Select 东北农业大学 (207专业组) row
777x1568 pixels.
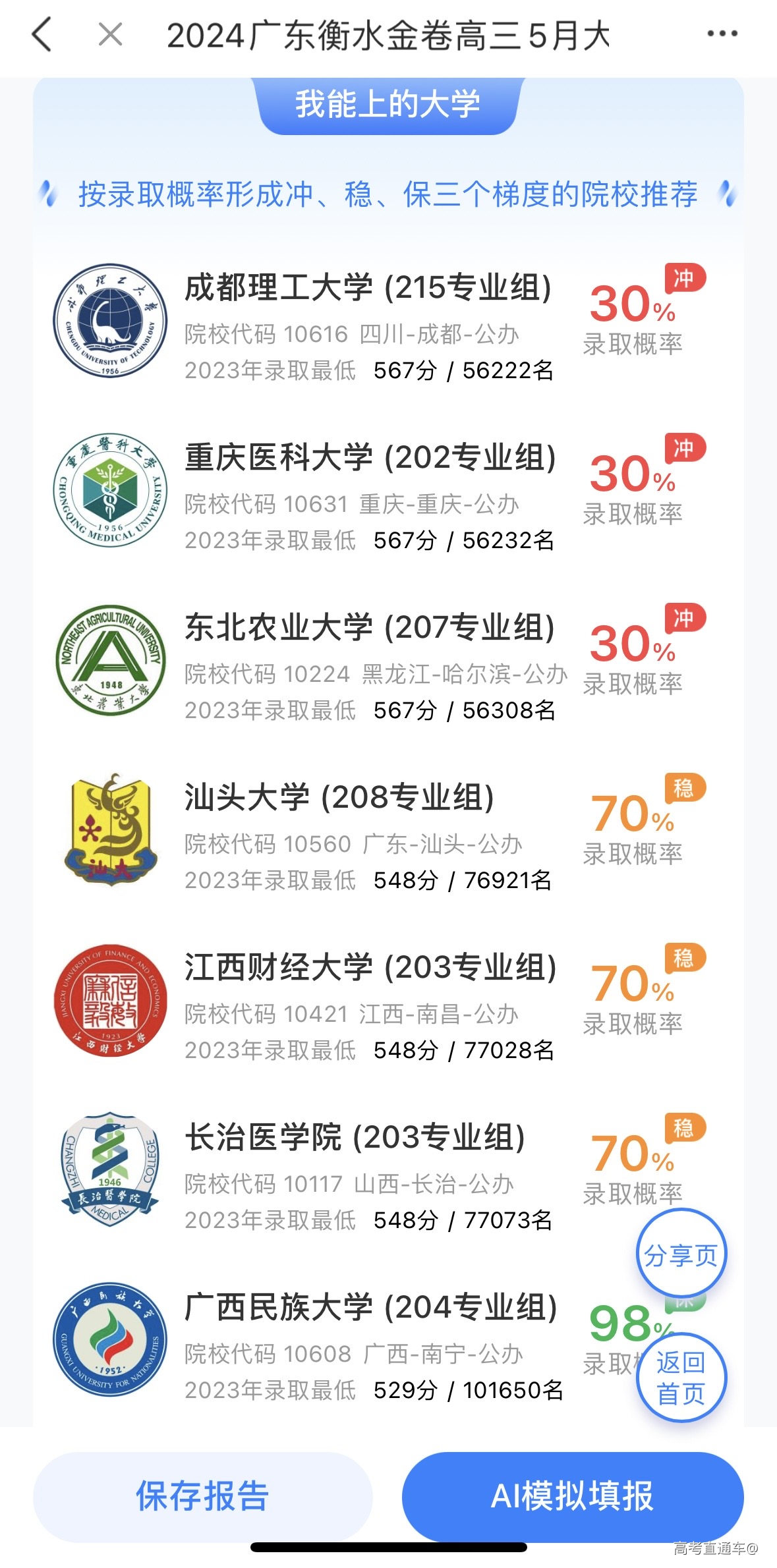pyautogui.click(x=369, y=628)
